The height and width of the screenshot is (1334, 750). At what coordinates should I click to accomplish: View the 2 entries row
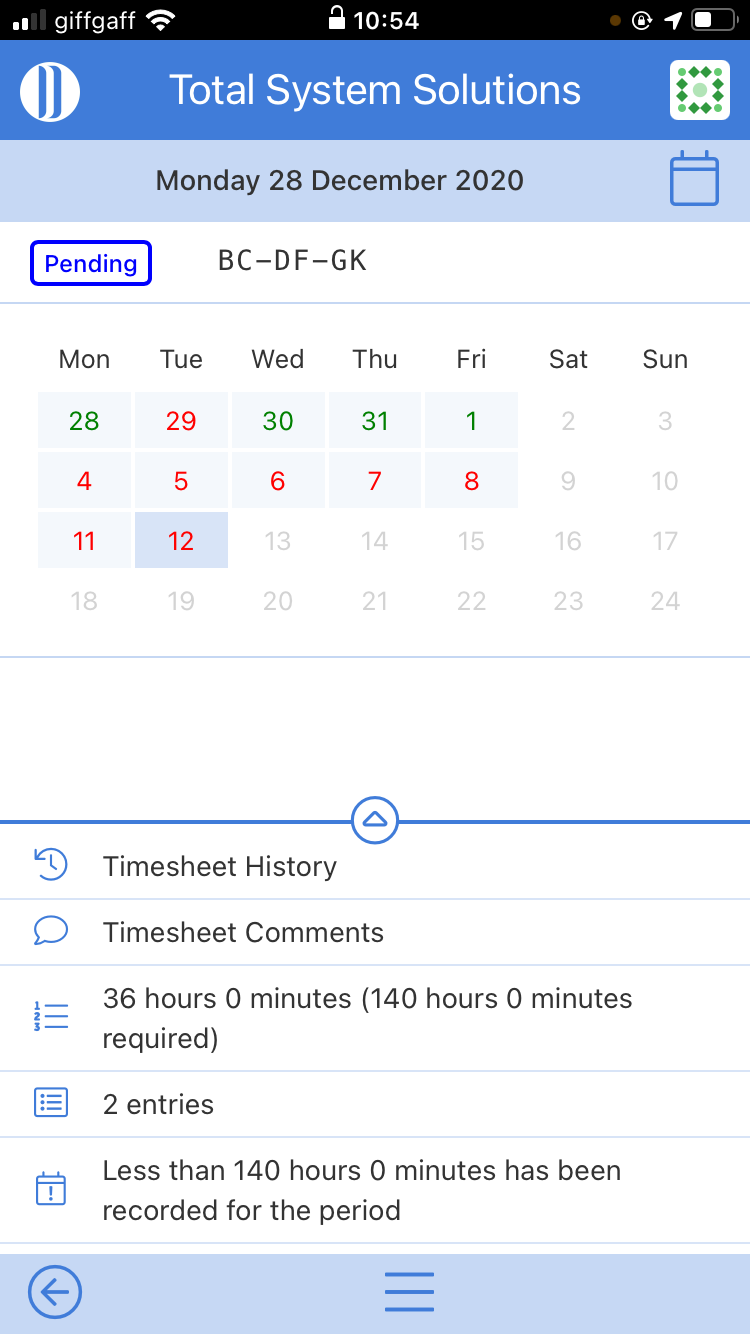pyautogui.click(x=375, y=1104)
